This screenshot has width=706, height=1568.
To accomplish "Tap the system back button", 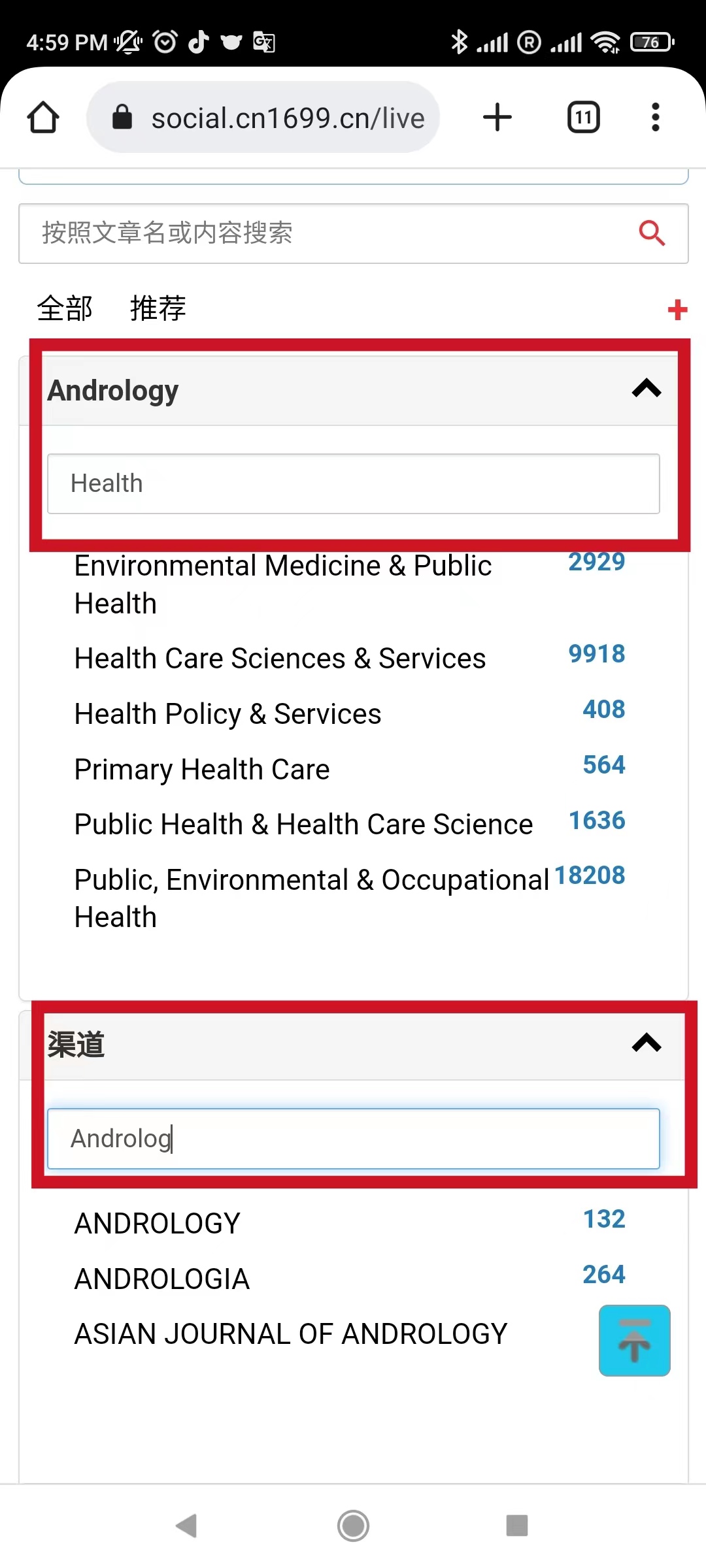I will pos(186,1526).
